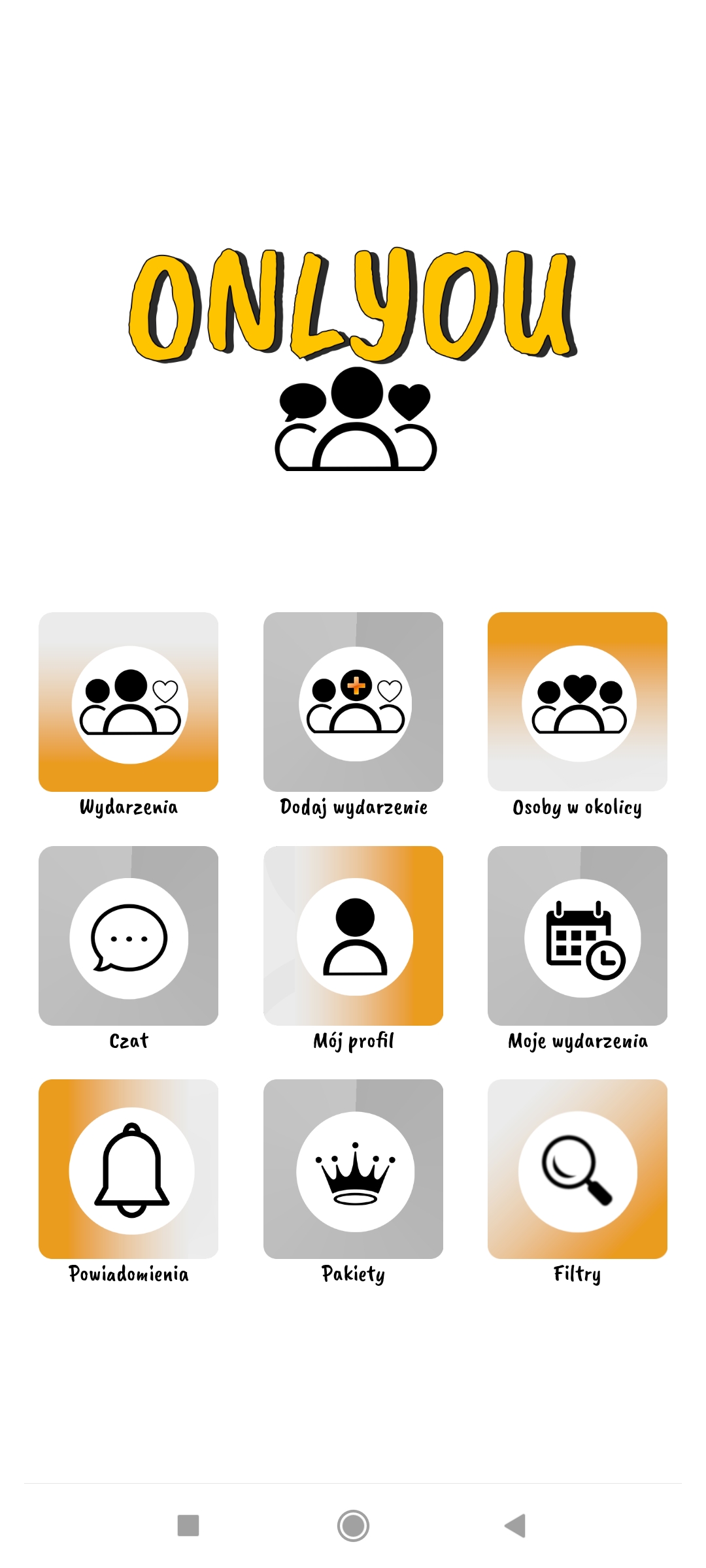This screenshot has width=706, height=1568.
Task: Open Moje wydarzenia calendar tile
Action: (577, 936)
